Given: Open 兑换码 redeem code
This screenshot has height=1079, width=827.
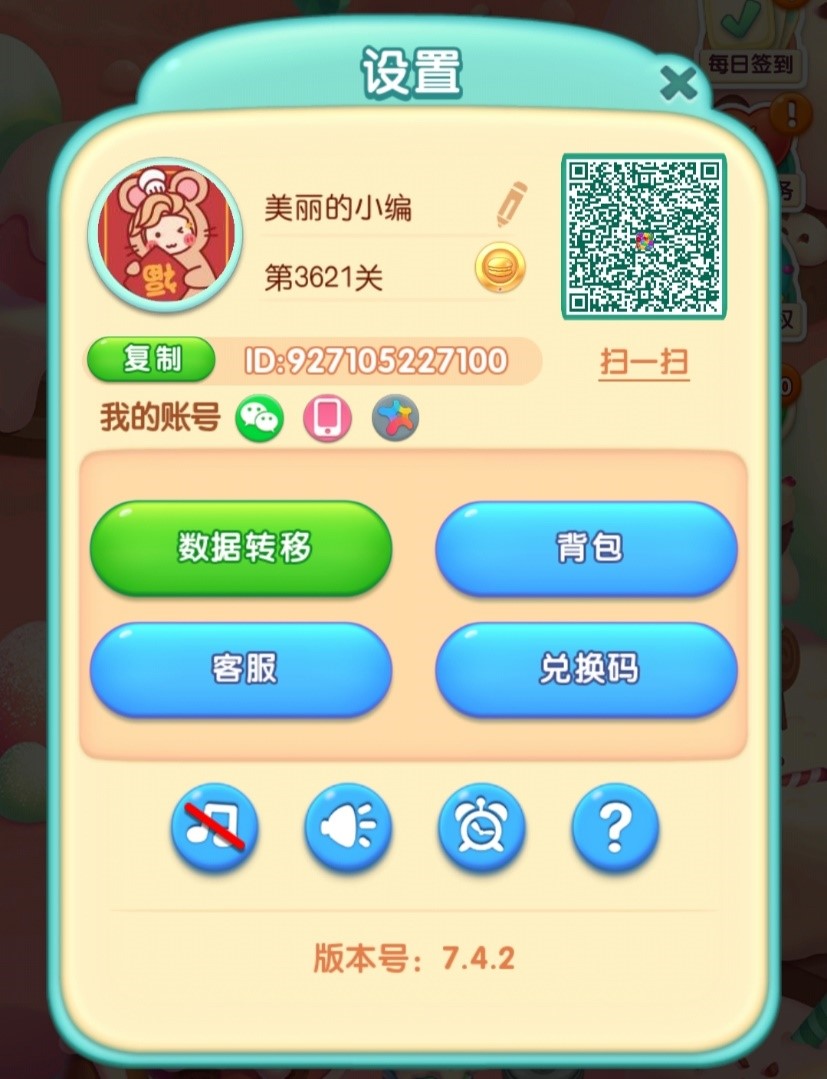Looking at the screenshot, I should click(x=587, y=669).
